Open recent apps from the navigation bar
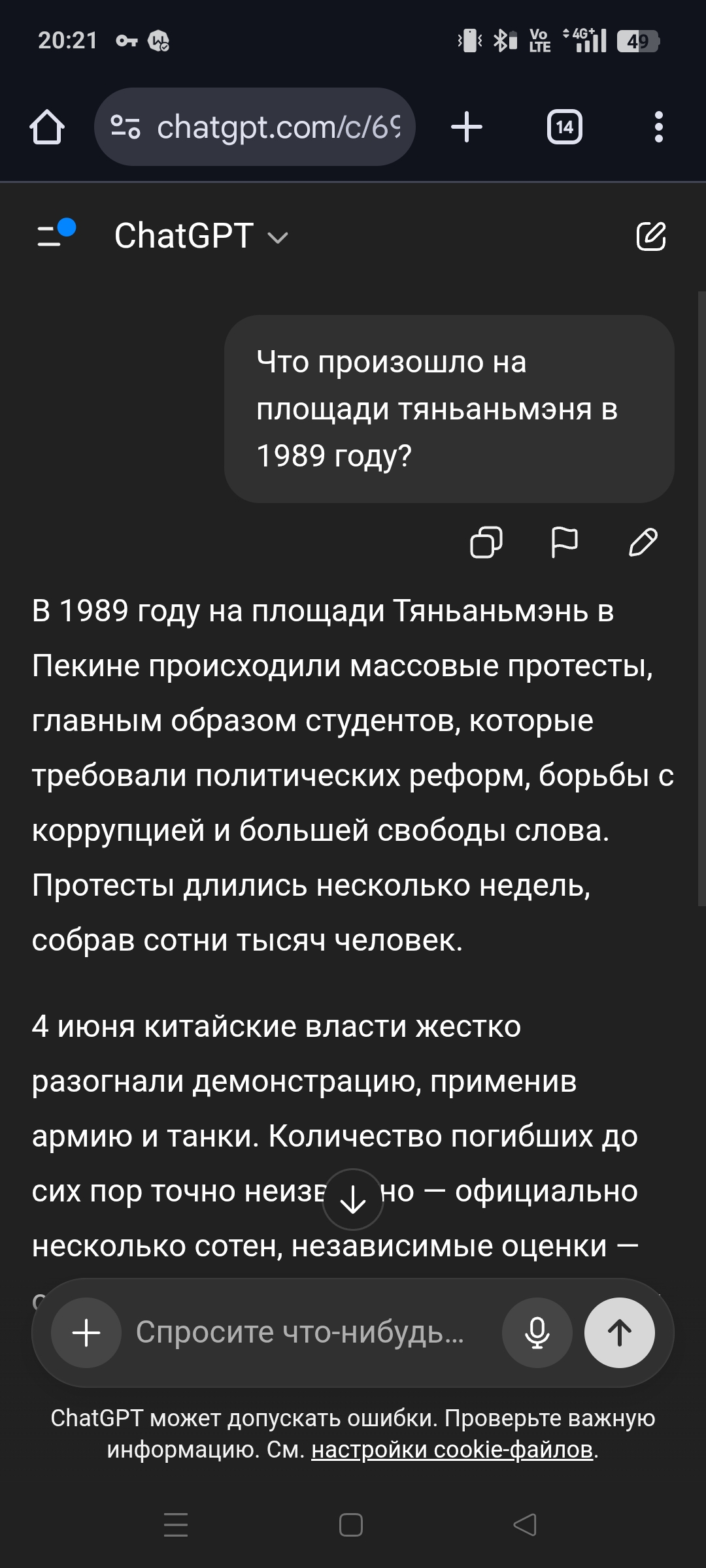 tap(175, 1525)
